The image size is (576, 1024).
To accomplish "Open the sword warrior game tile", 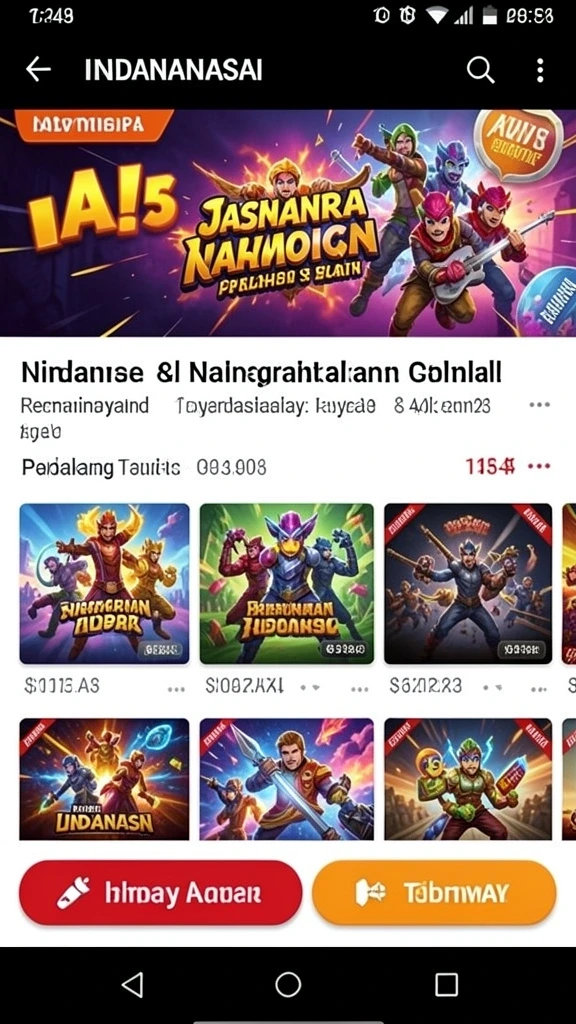I will (287, 779).
